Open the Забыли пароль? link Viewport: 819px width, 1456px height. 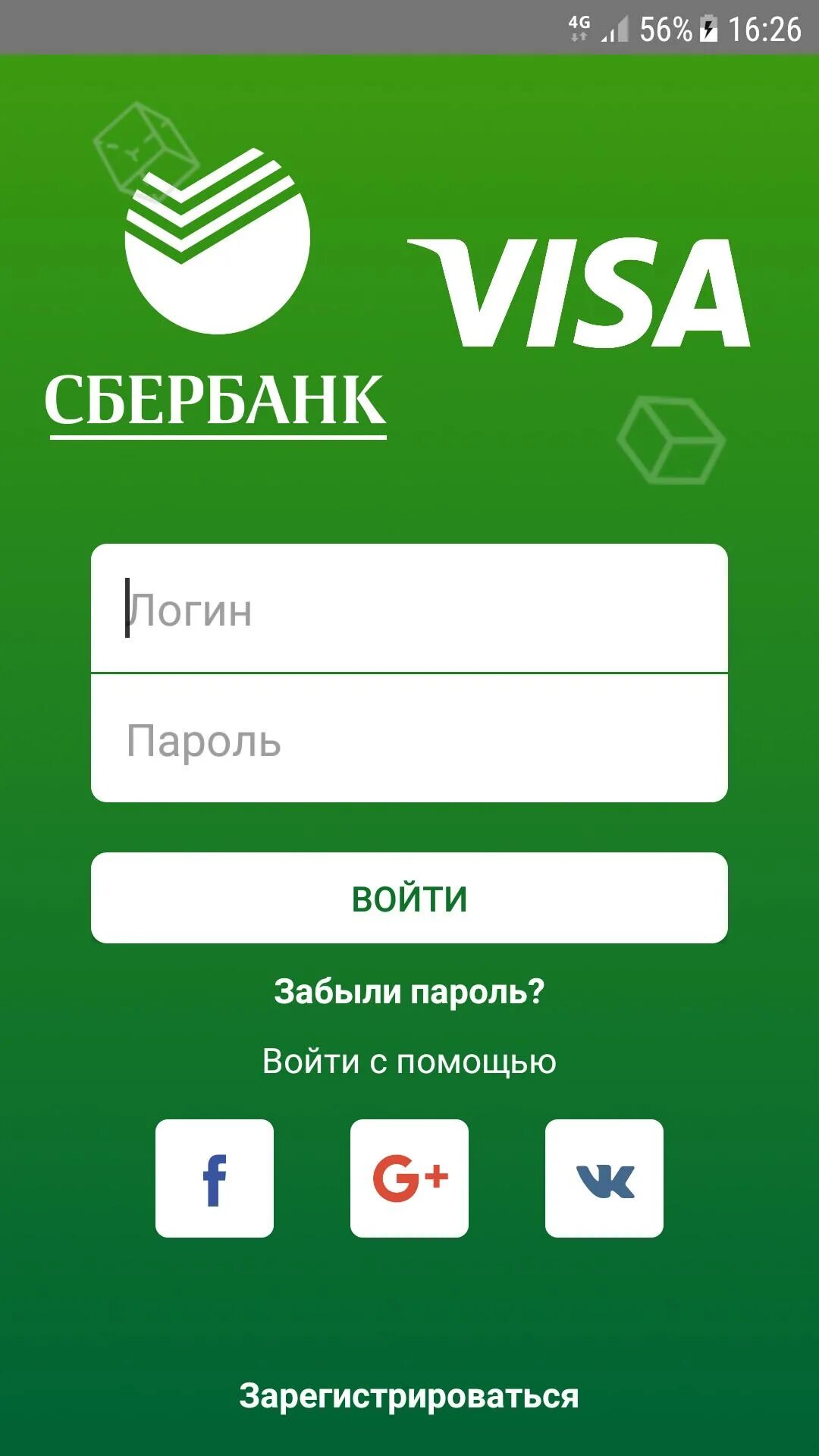tap(409, 992)
